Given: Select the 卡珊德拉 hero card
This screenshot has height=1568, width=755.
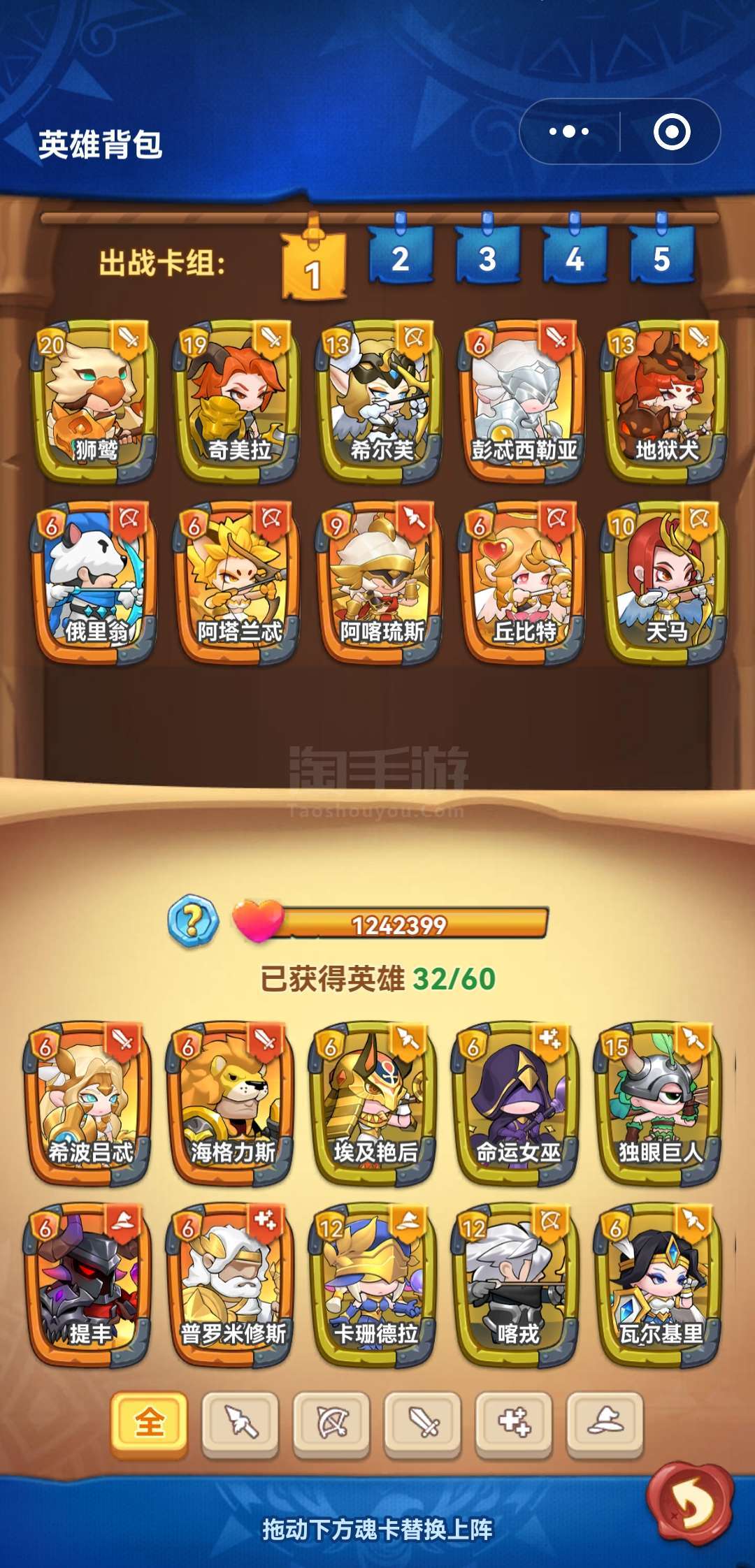Looking at the screenshot, I should [x=373, y=1284].
